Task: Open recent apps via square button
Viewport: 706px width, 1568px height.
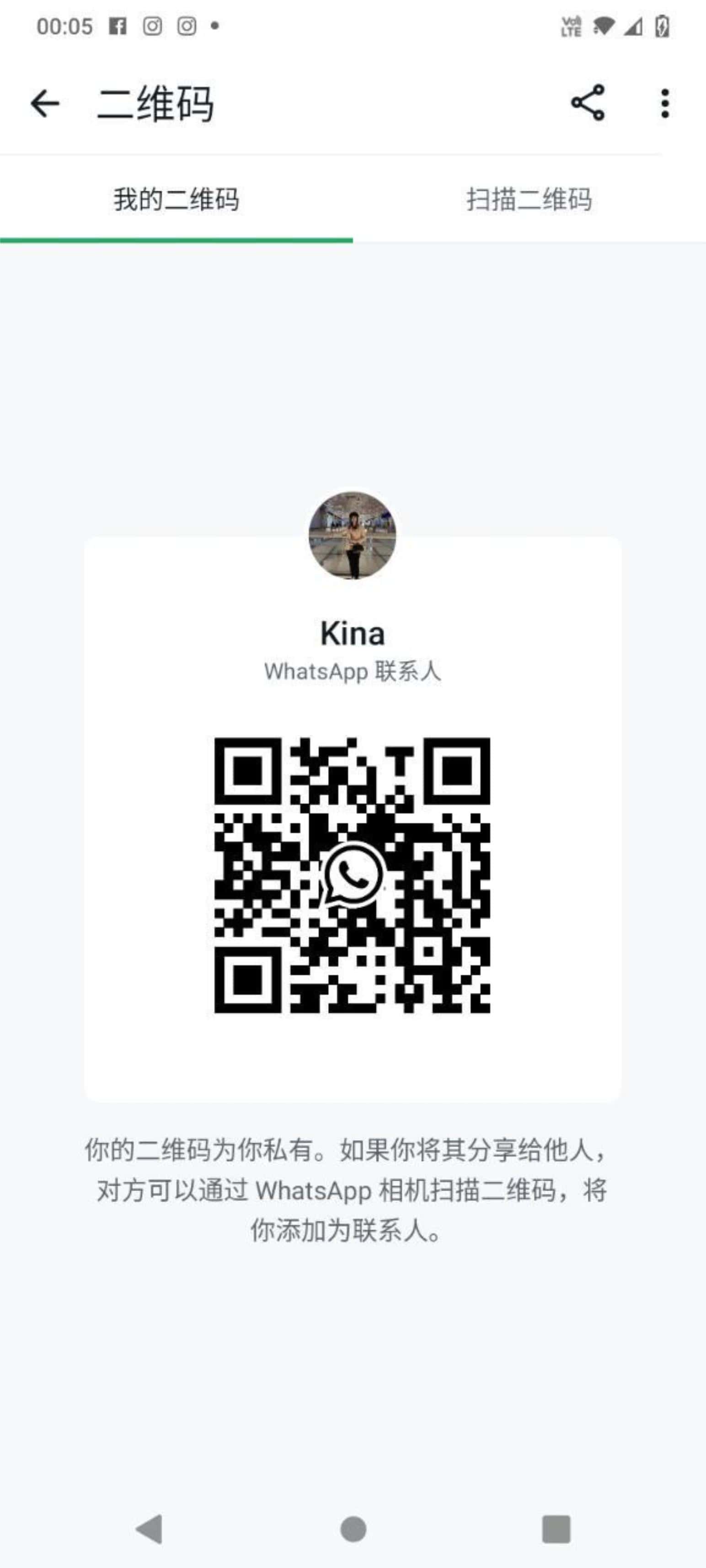Action: coord(556,1528)
